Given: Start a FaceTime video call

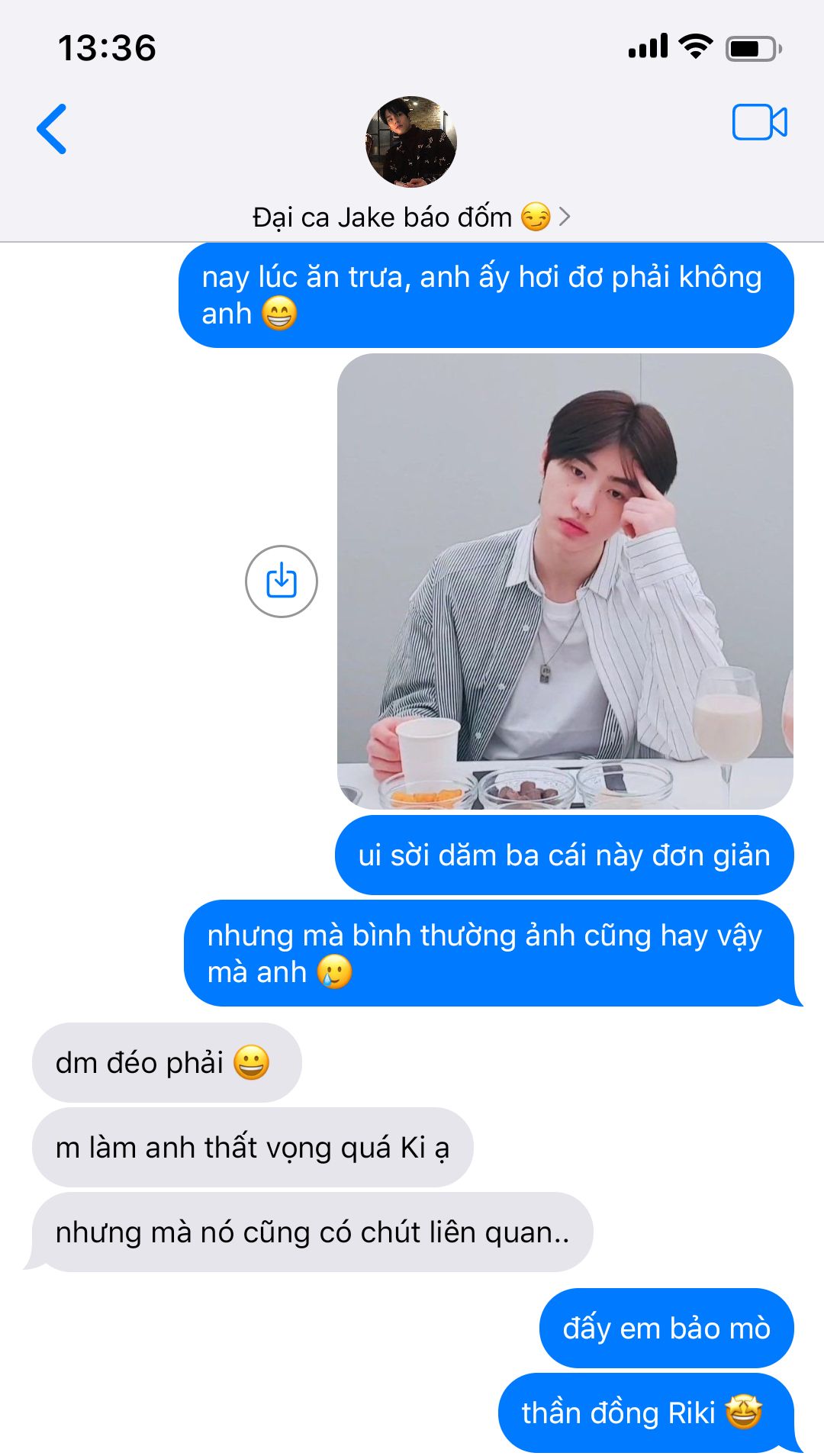Looking at the screenshot, I should click(759, 122).
